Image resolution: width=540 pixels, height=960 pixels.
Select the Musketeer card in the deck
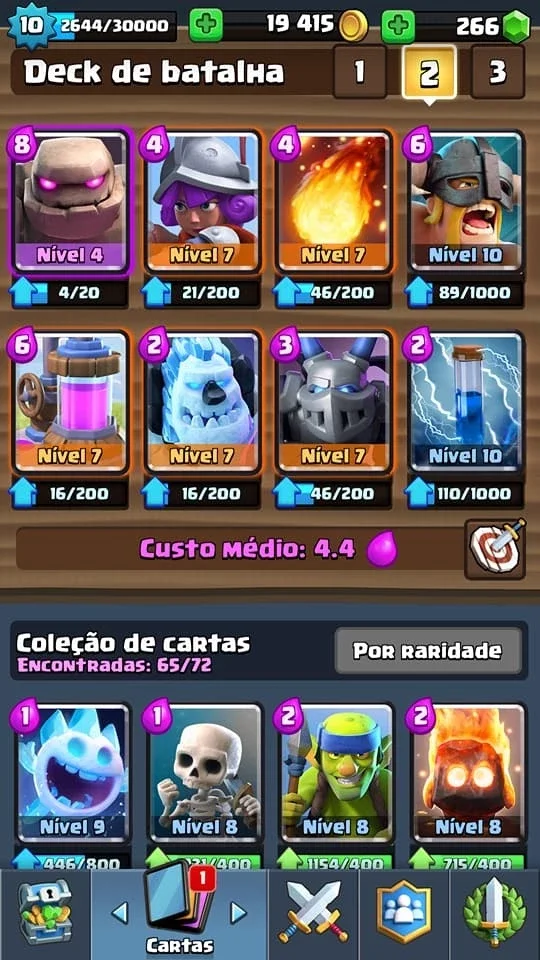click(202, 202)
